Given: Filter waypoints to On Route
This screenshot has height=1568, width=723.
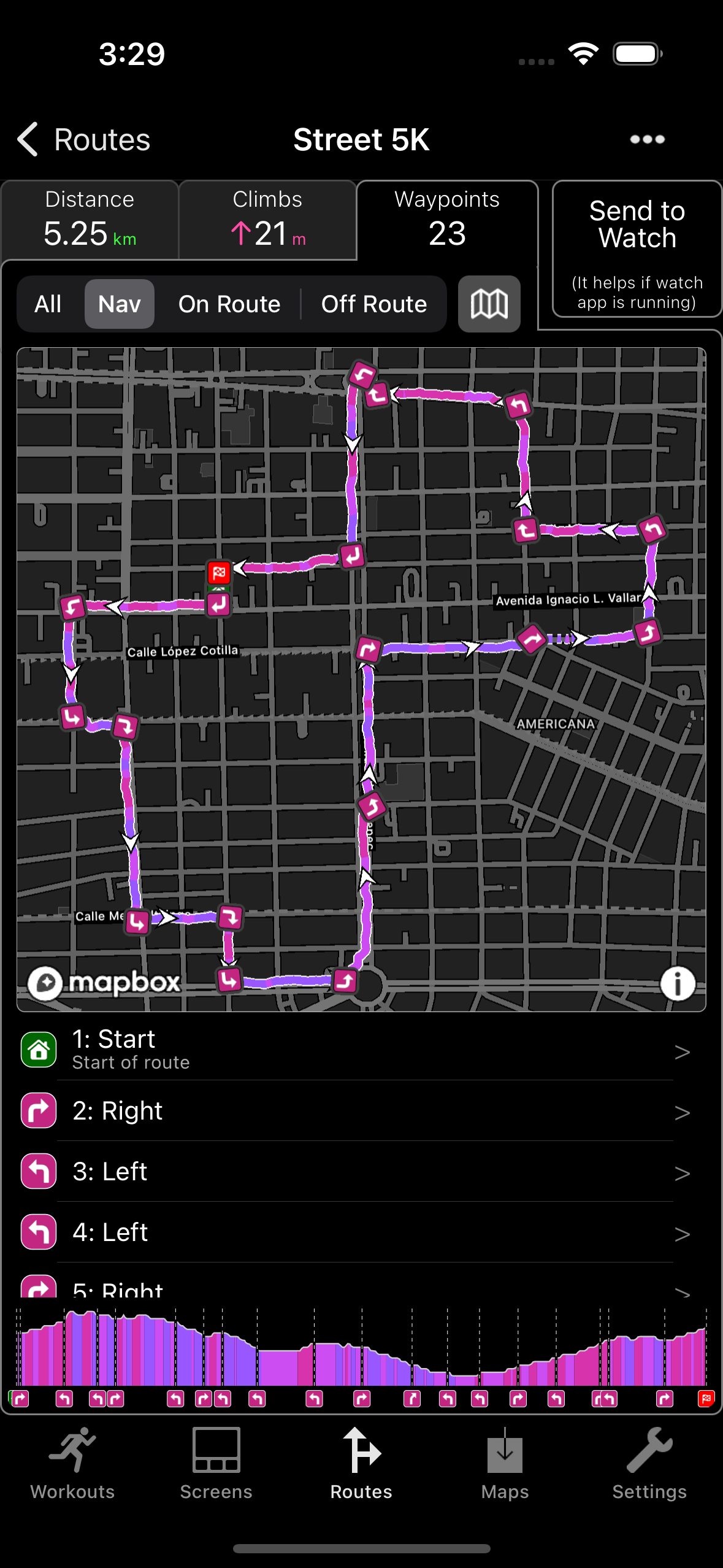Looking at the screenshot, I should (x=229, y=304).
